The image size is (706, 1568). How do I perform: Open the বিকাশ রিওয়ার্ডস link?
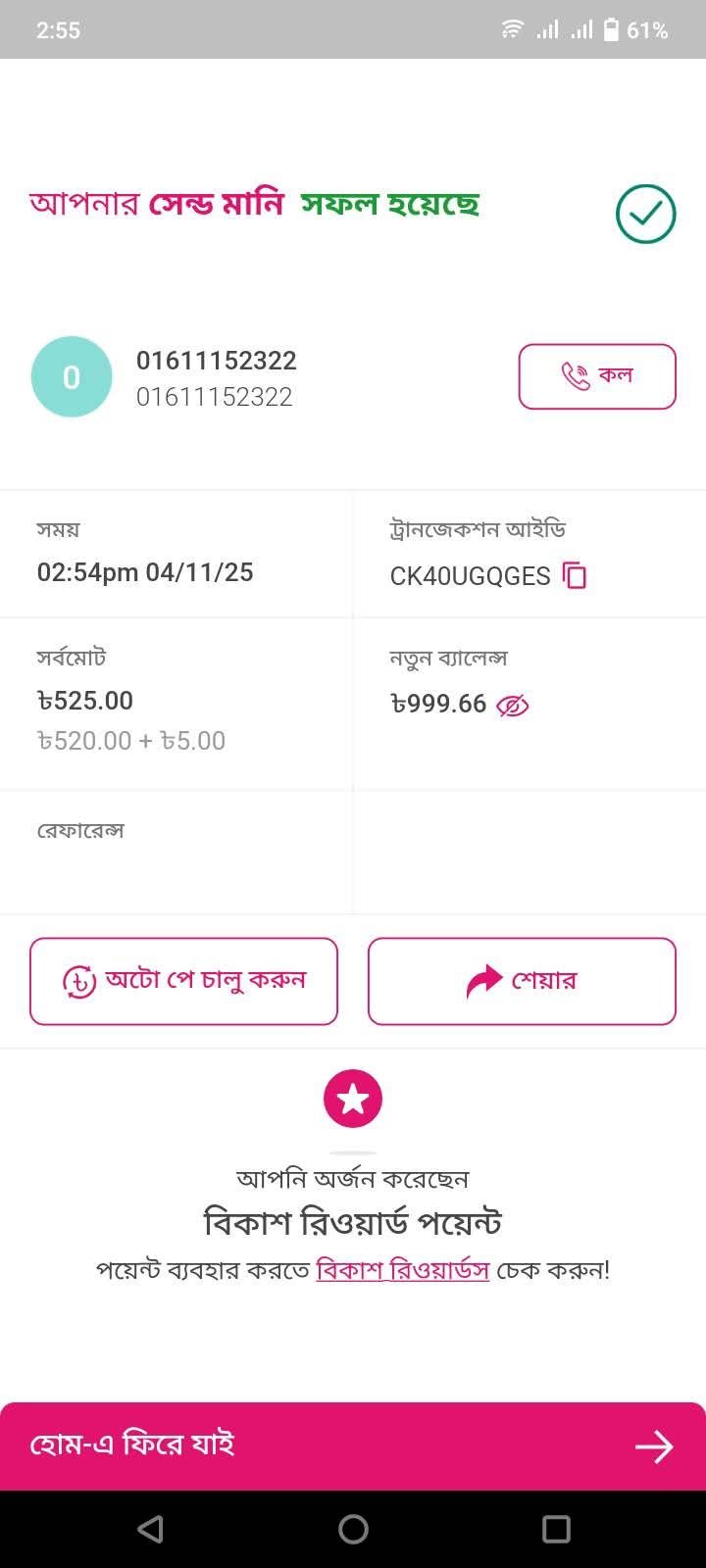coord(402,1271)
